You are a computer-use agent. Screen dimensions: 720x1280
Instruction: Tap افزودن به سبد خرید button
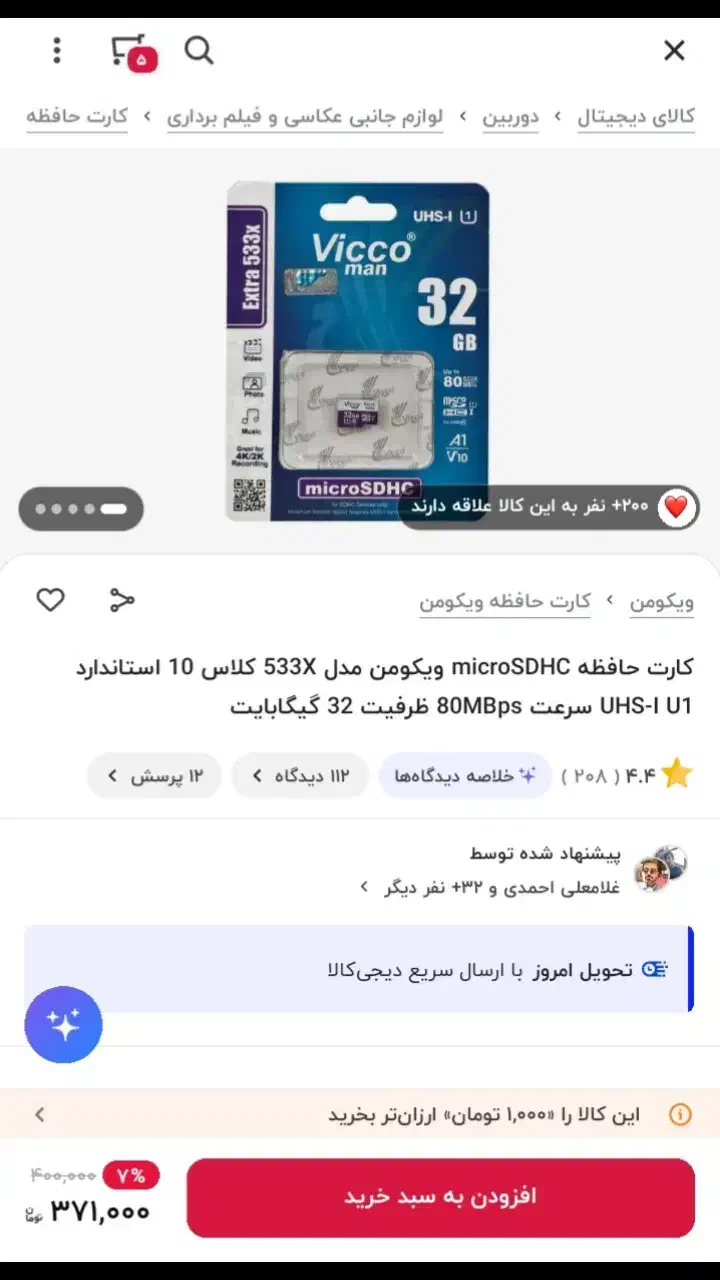pos(440,1197)
